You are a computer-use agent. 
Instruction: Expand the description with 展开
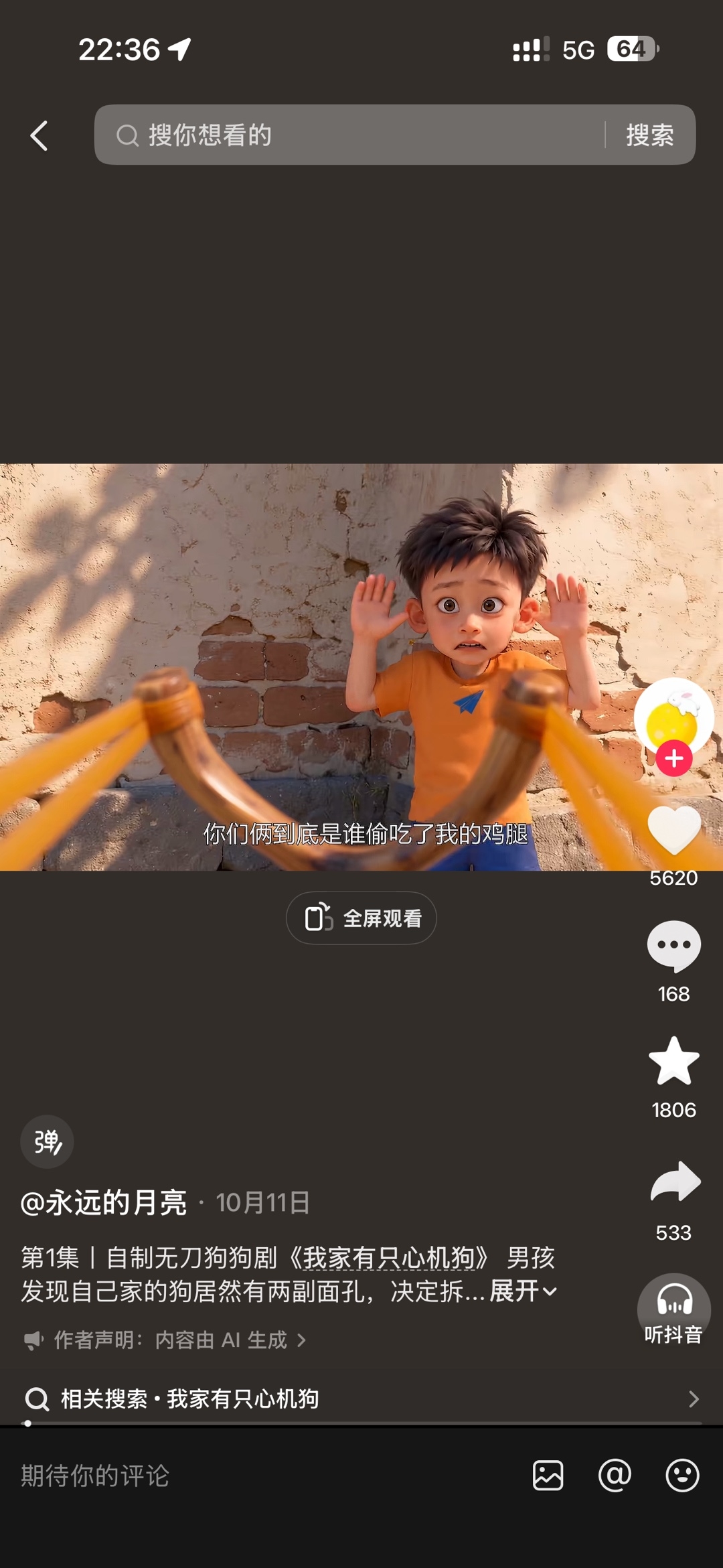pos(523,1291)
